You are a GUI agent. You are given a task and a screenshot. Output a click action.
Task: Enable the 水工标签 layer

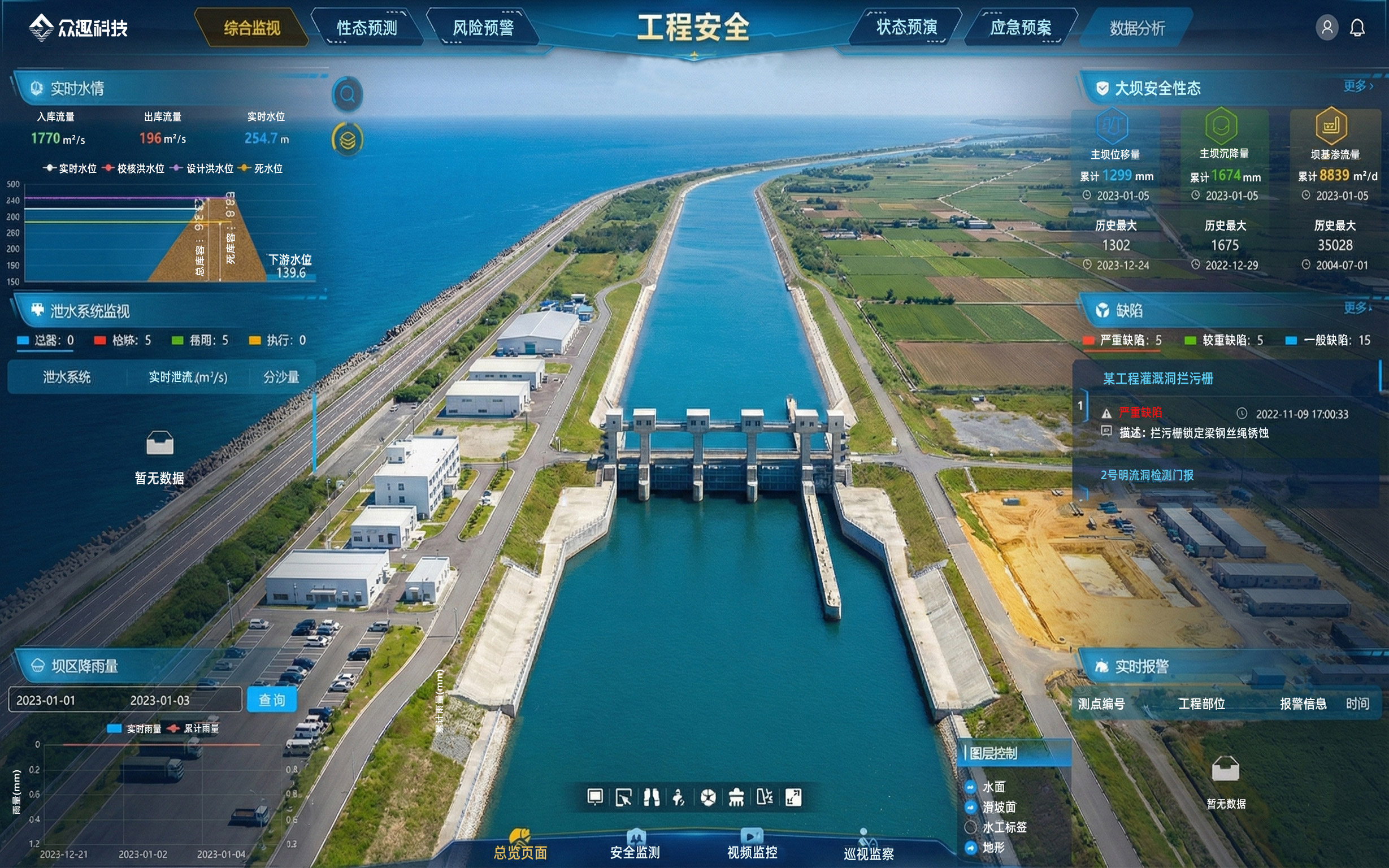pos(971,827)
